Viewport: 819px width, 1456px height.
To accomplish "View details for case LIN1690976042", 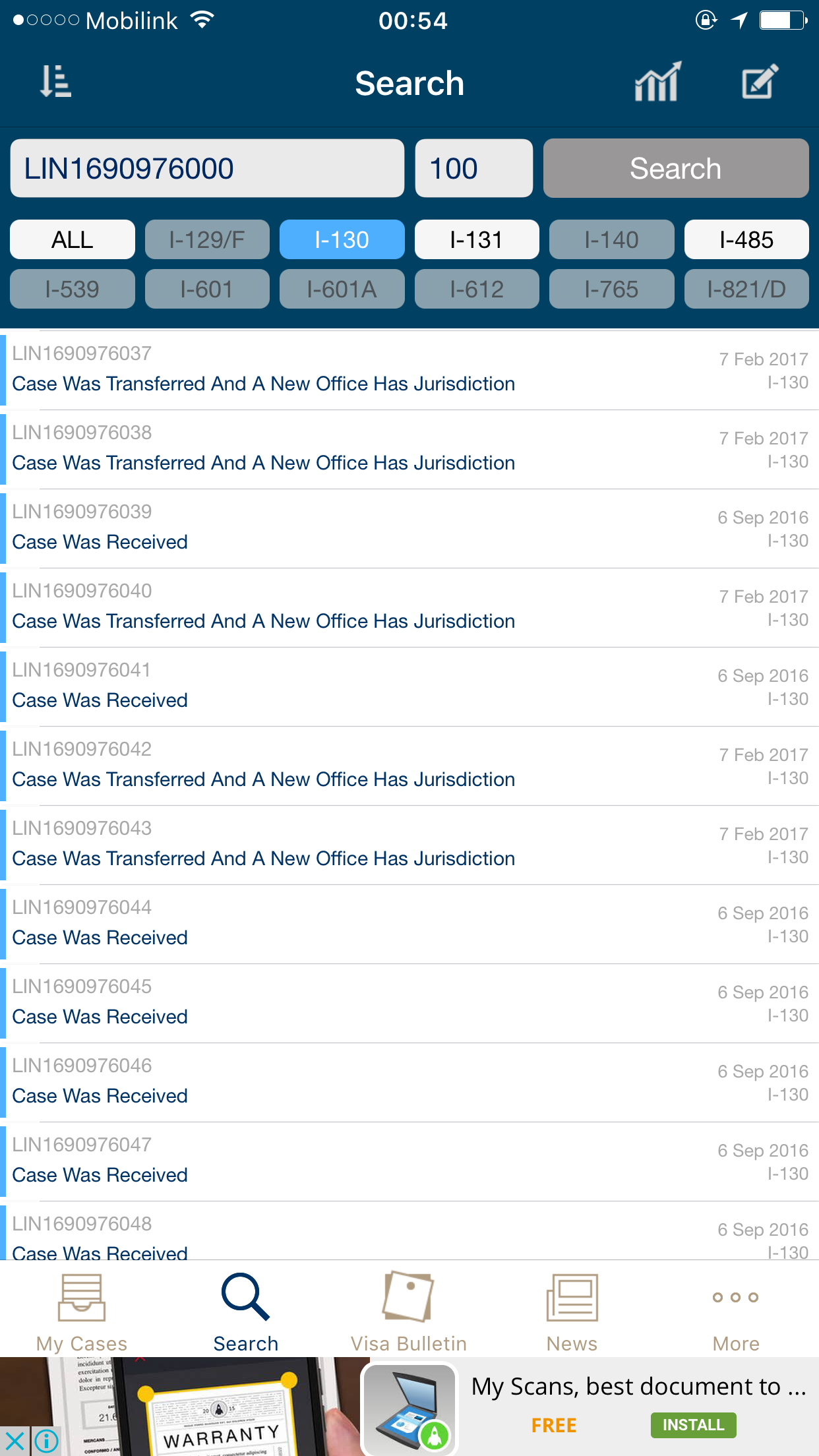I will click(x=409, y=766).
